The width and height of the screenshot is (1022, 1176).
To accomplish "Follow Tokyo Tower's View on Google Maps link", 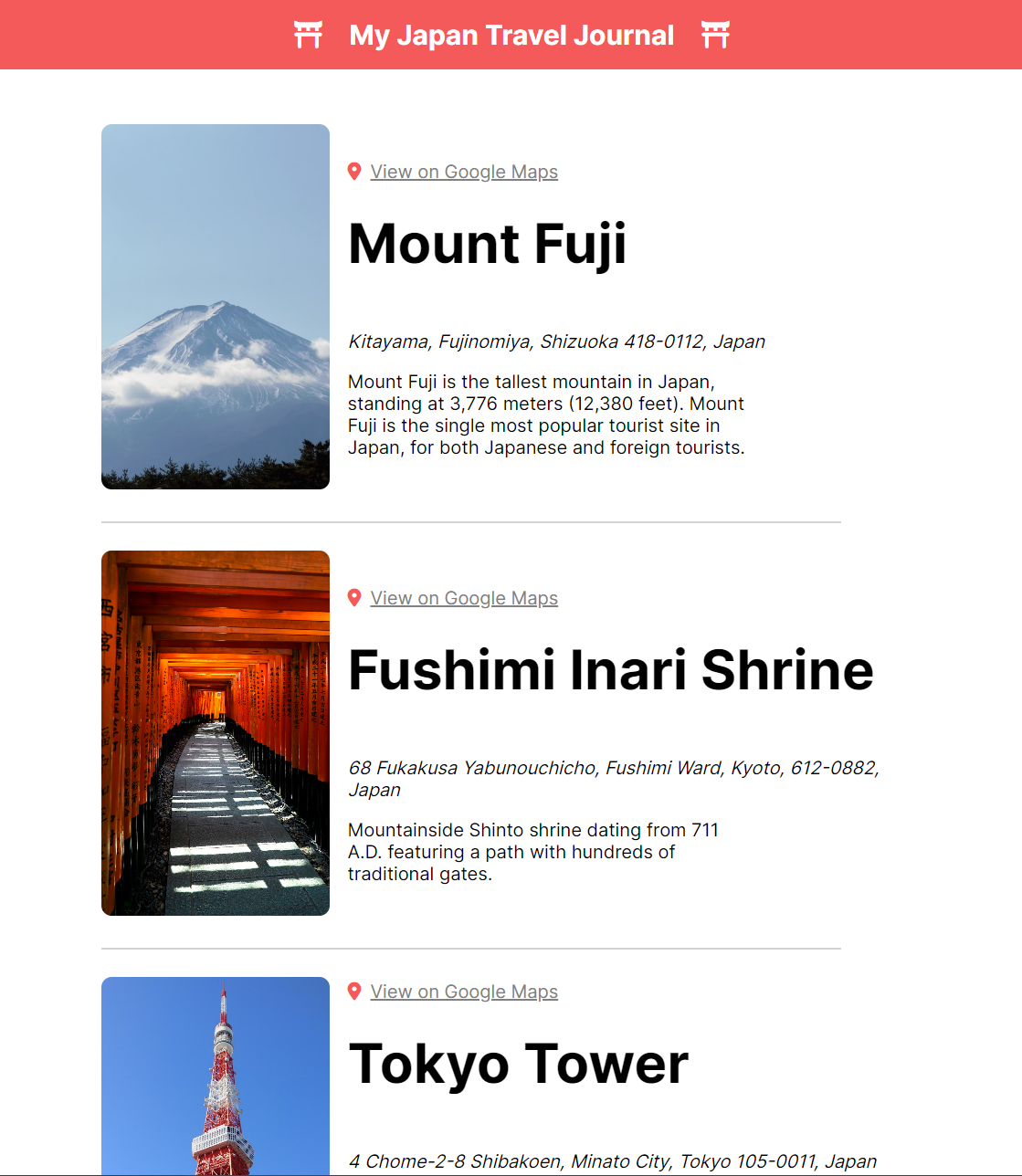I will coord(463,992).
